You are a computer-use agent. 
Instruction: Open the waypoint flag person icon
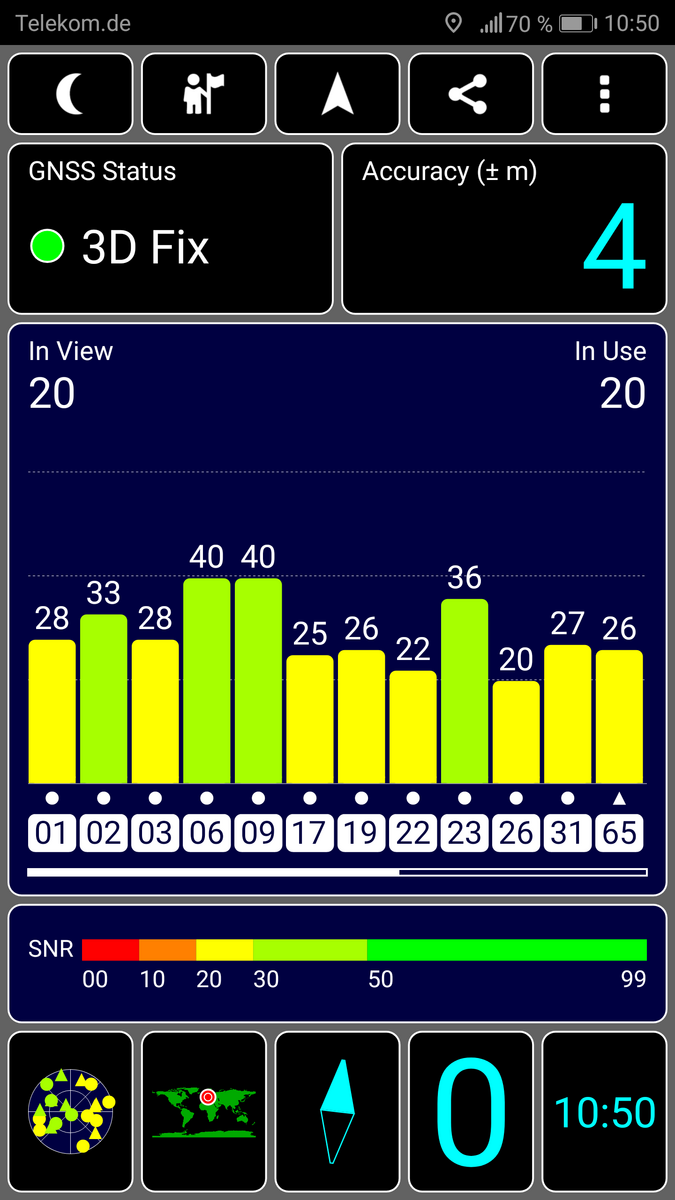tap(204, 94)
